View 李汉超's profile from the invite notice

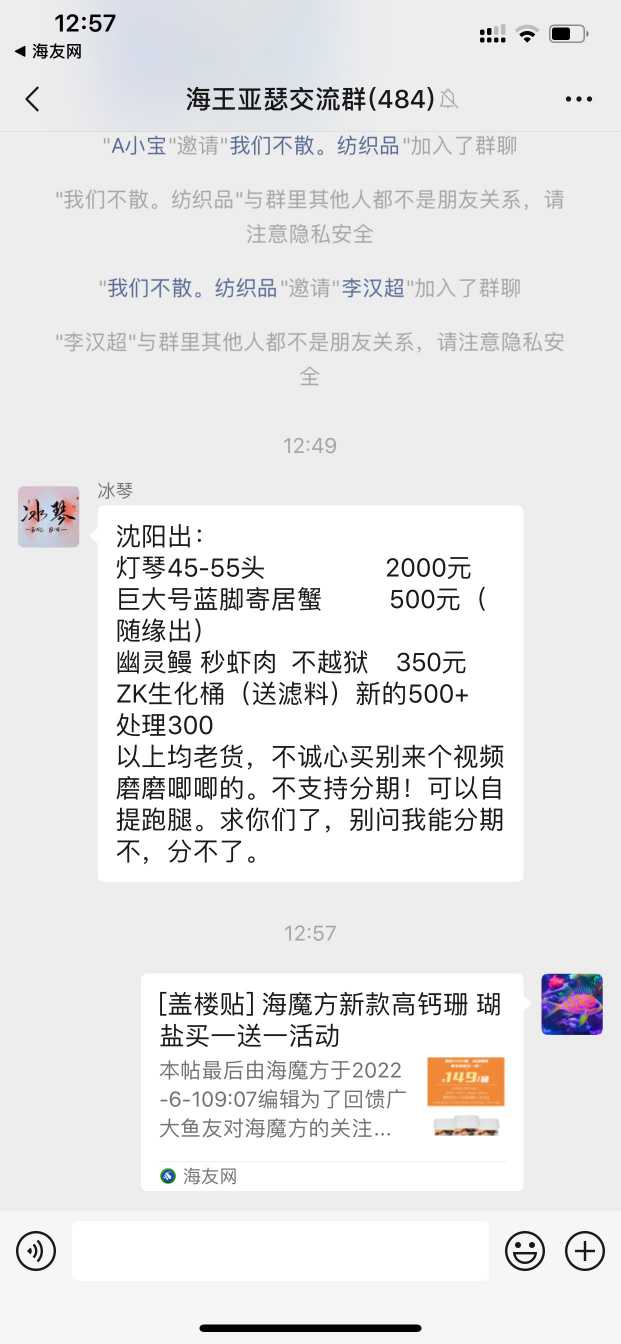coord(373,288)
